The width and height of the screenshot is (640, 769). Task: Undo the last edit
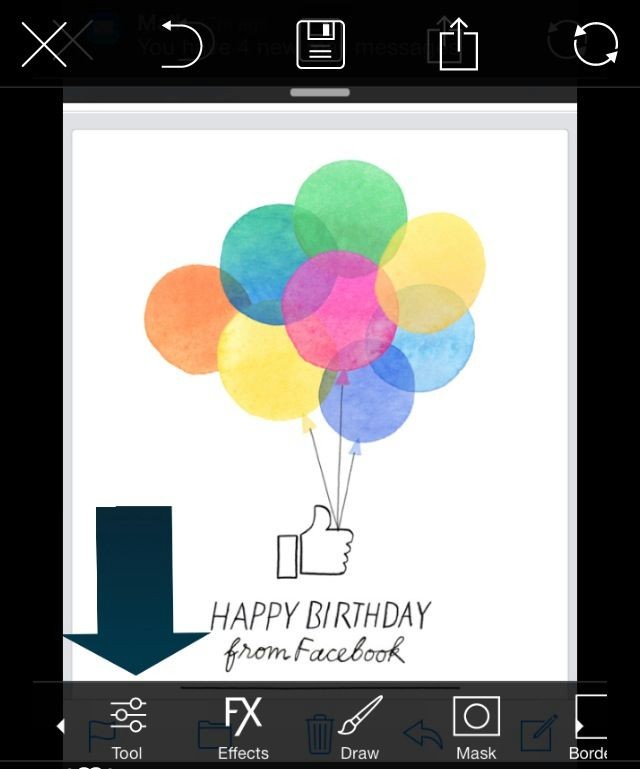(187, 45)
